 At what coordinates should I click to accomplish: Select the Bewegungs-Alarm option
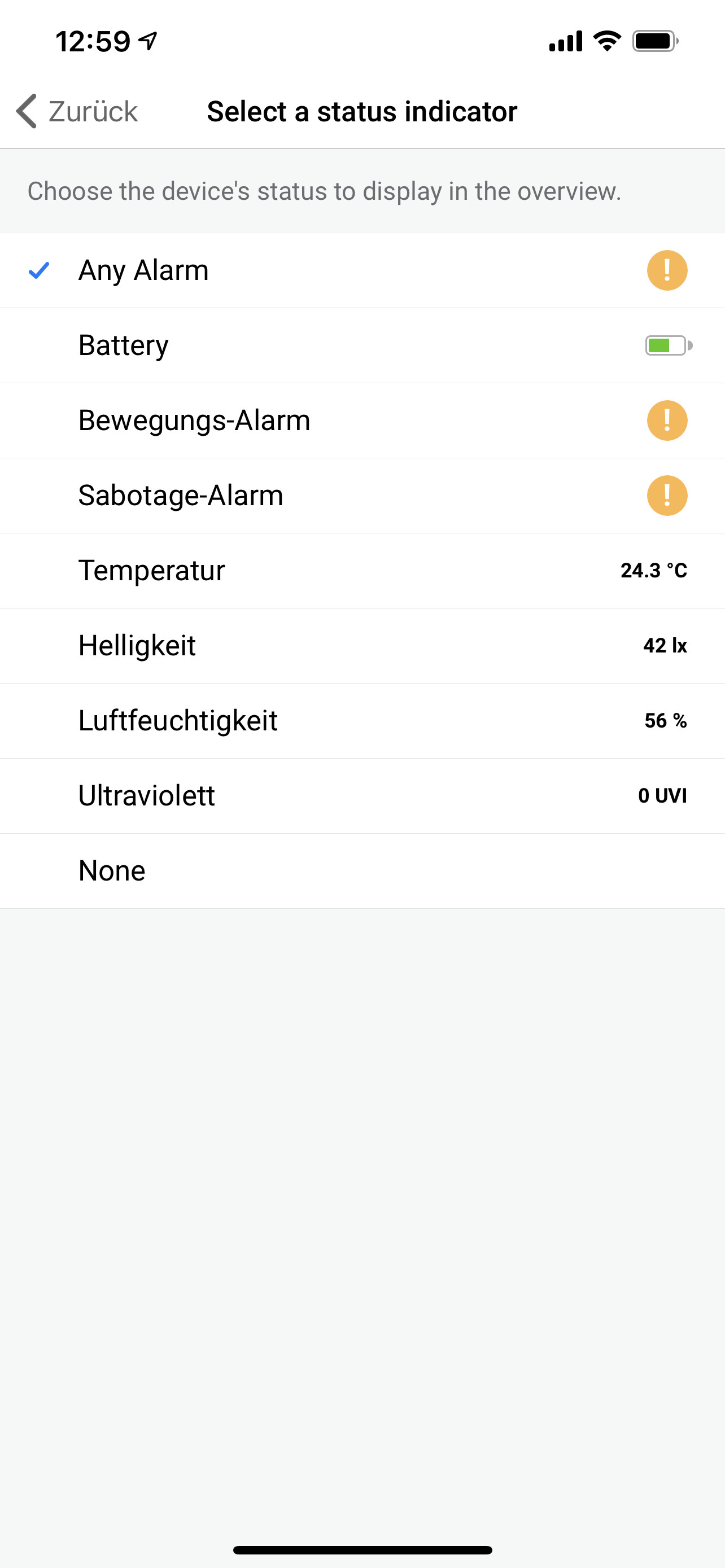click(x=194, y=421)
